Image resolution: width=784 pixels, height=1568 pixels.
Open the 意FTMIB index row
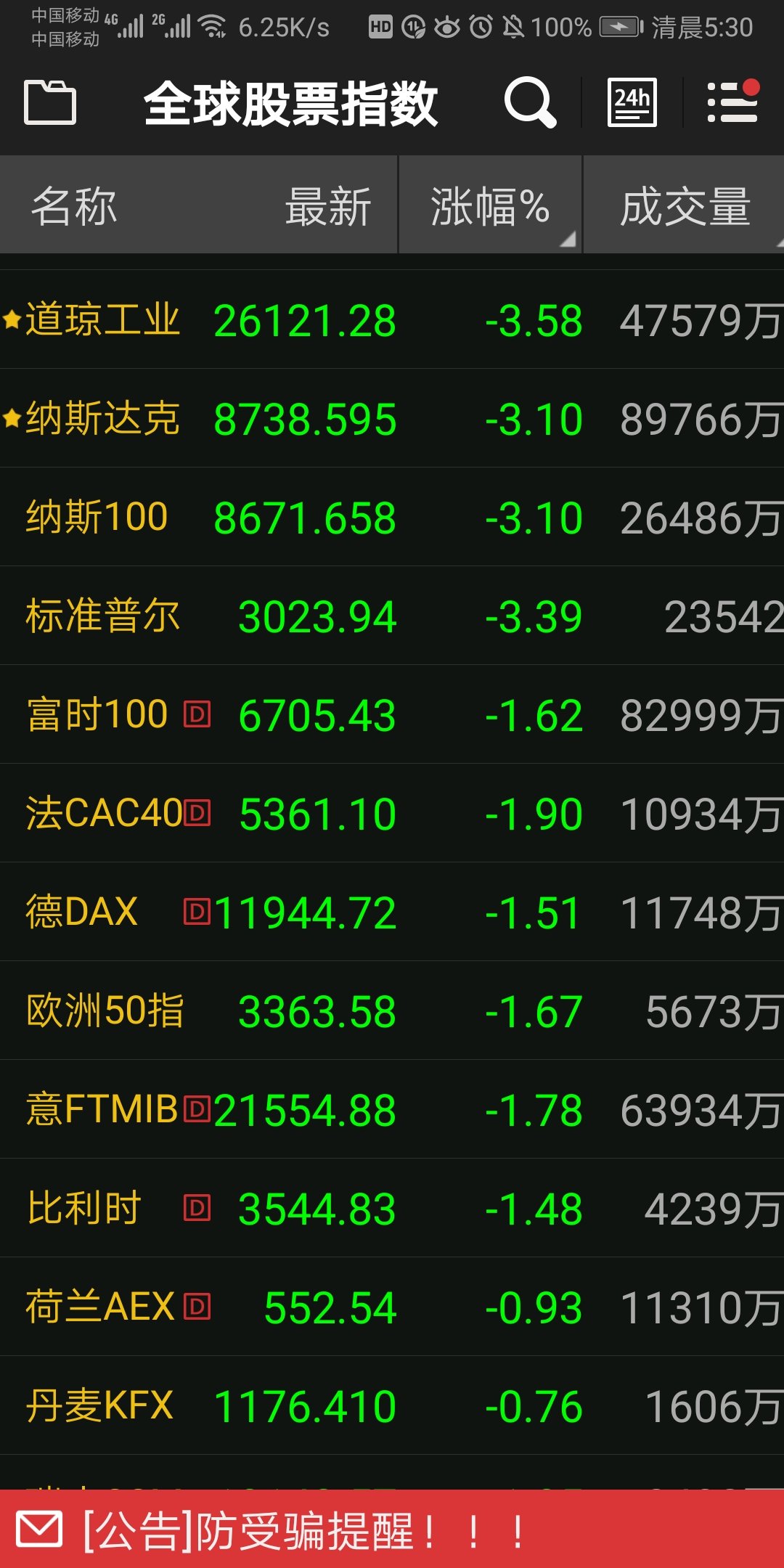coord(392,1110)
